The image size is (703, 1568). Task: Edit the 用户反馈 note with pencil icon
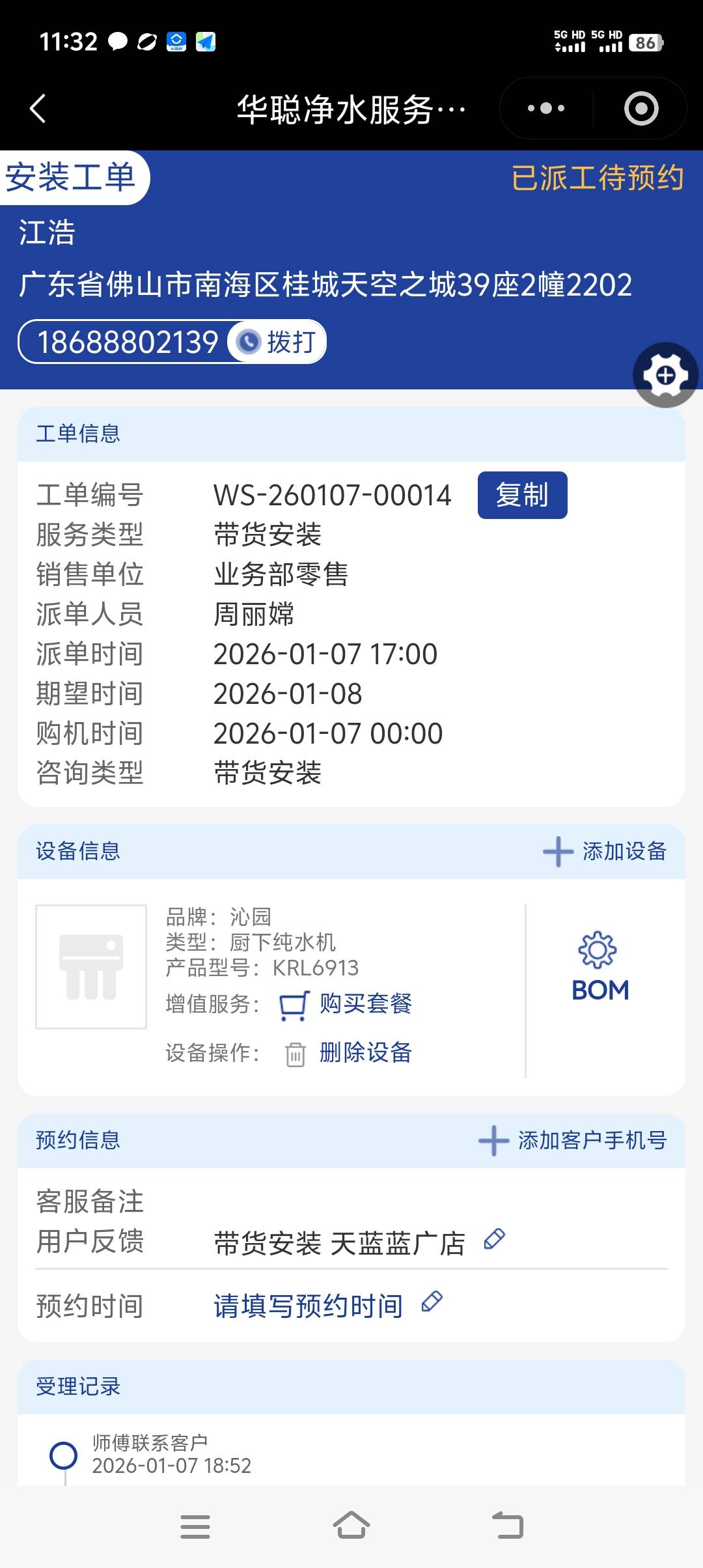pos(495,1239)
